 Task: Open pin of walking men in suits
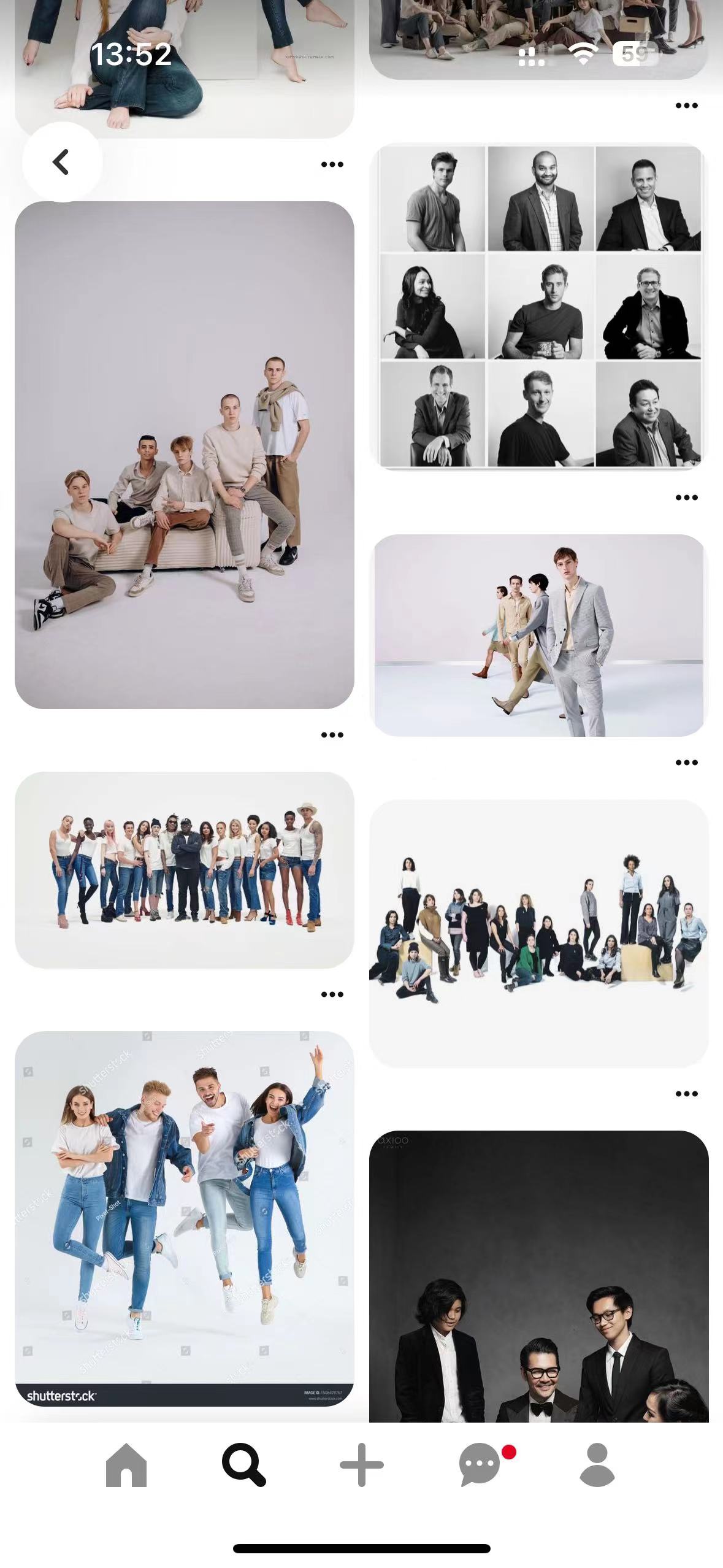(539, 635)
